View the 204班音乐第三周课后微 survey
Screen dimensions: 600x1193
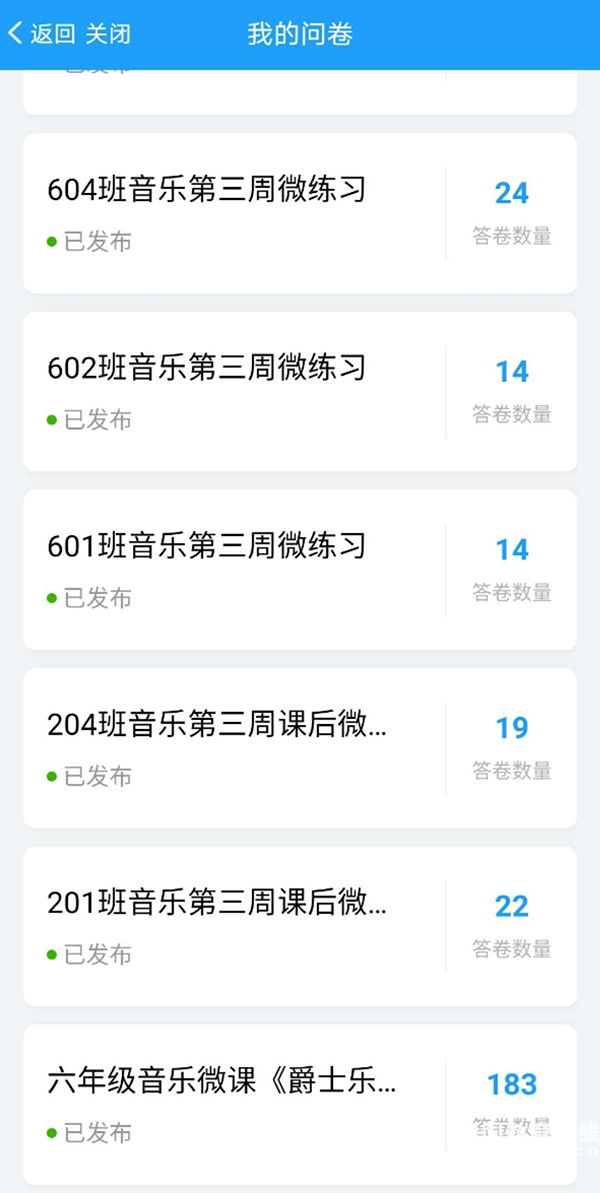300,748
